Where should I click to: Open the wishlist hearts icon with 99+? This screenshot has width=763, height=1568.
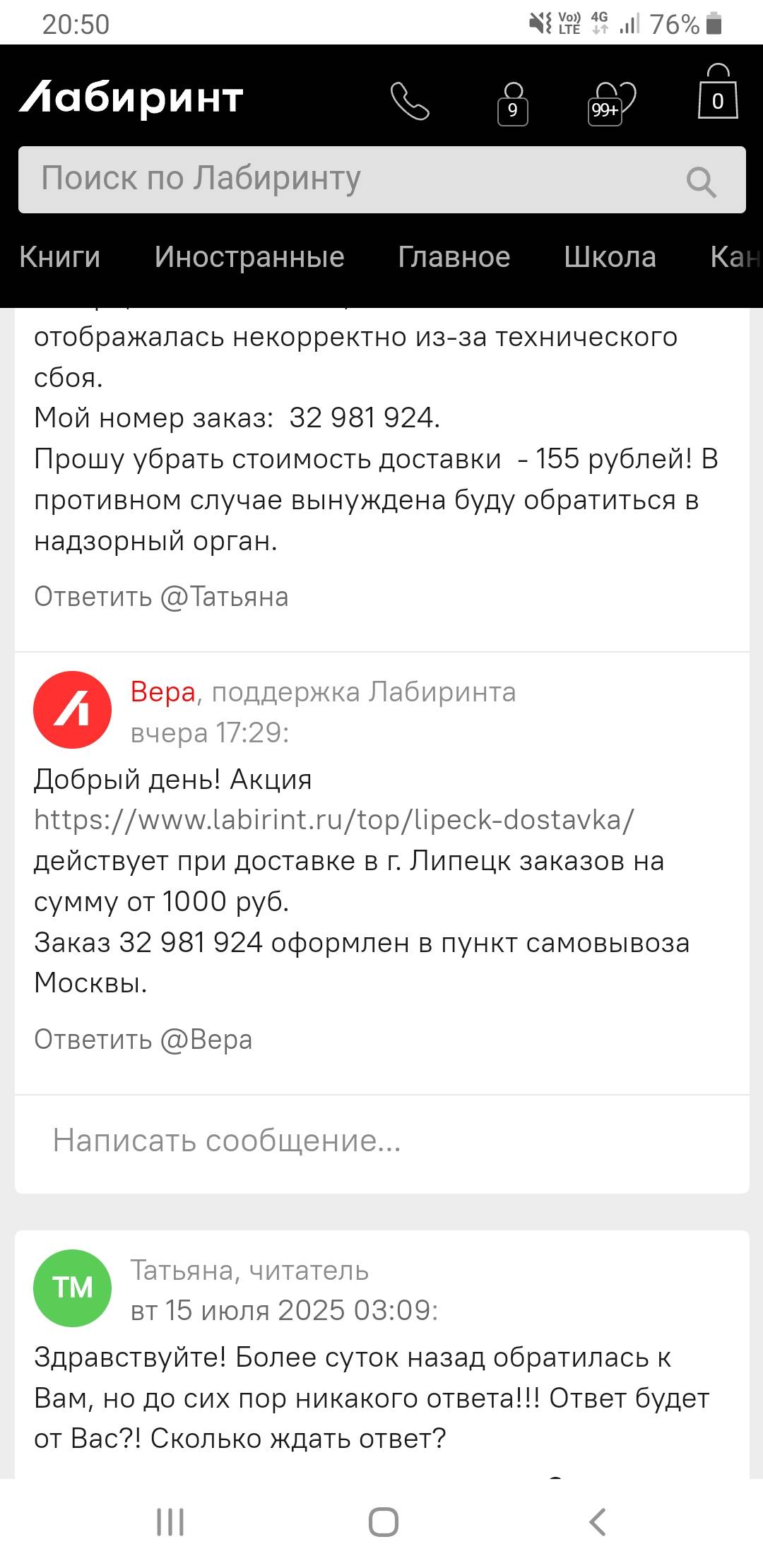click(611, 103)
